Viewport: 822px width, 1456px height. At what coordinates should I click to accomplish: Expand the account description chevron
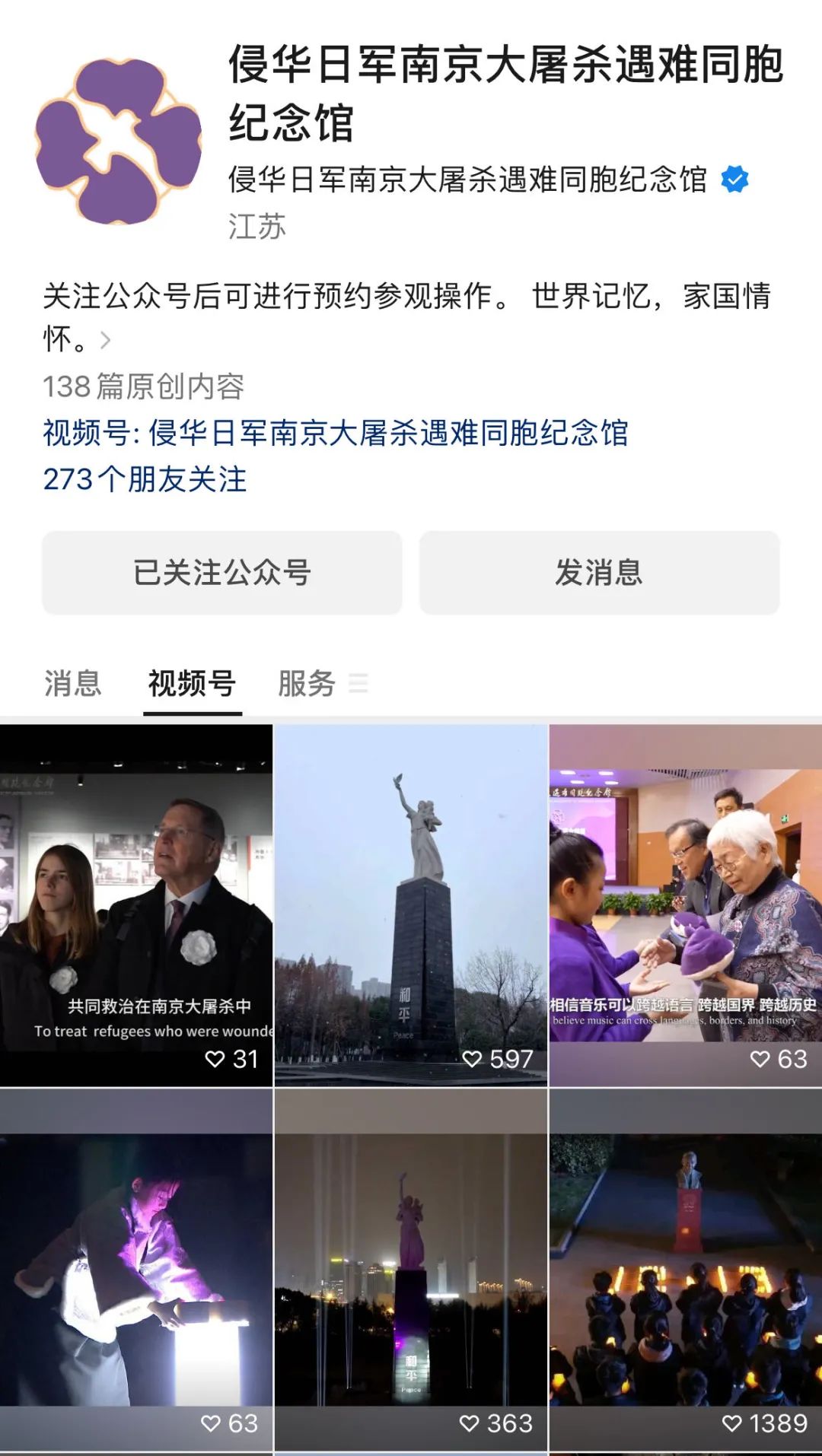106,340
